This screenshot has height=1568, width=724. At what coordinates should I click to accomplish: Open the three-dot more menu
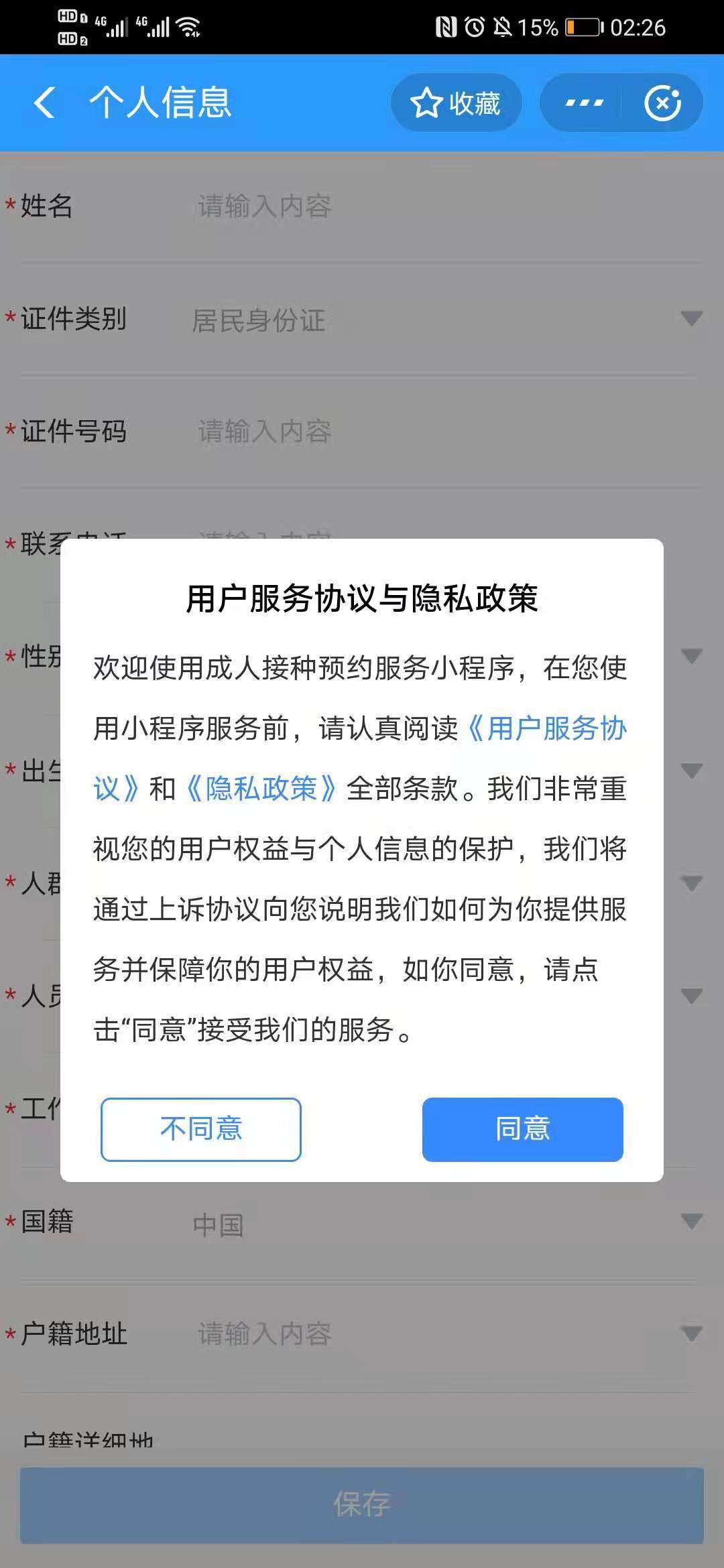click(x=583, y=103)
